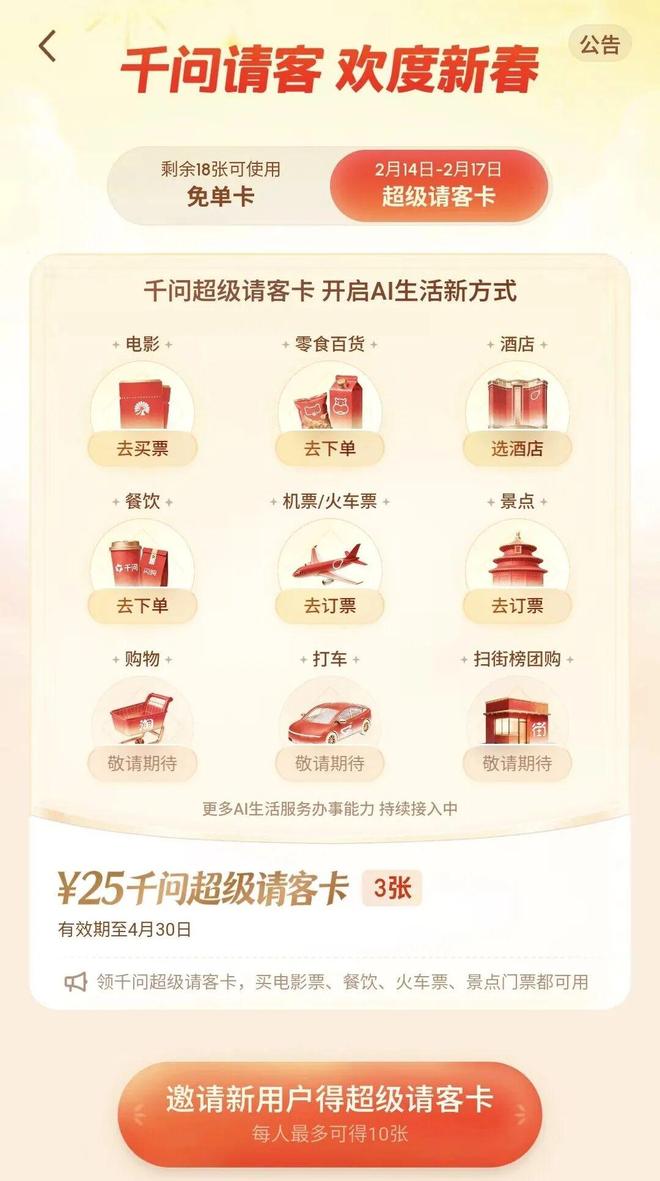Tap 去买票 under 电影
The height and width of the screenshot is (1181, 660).
[x=142, y=449]
